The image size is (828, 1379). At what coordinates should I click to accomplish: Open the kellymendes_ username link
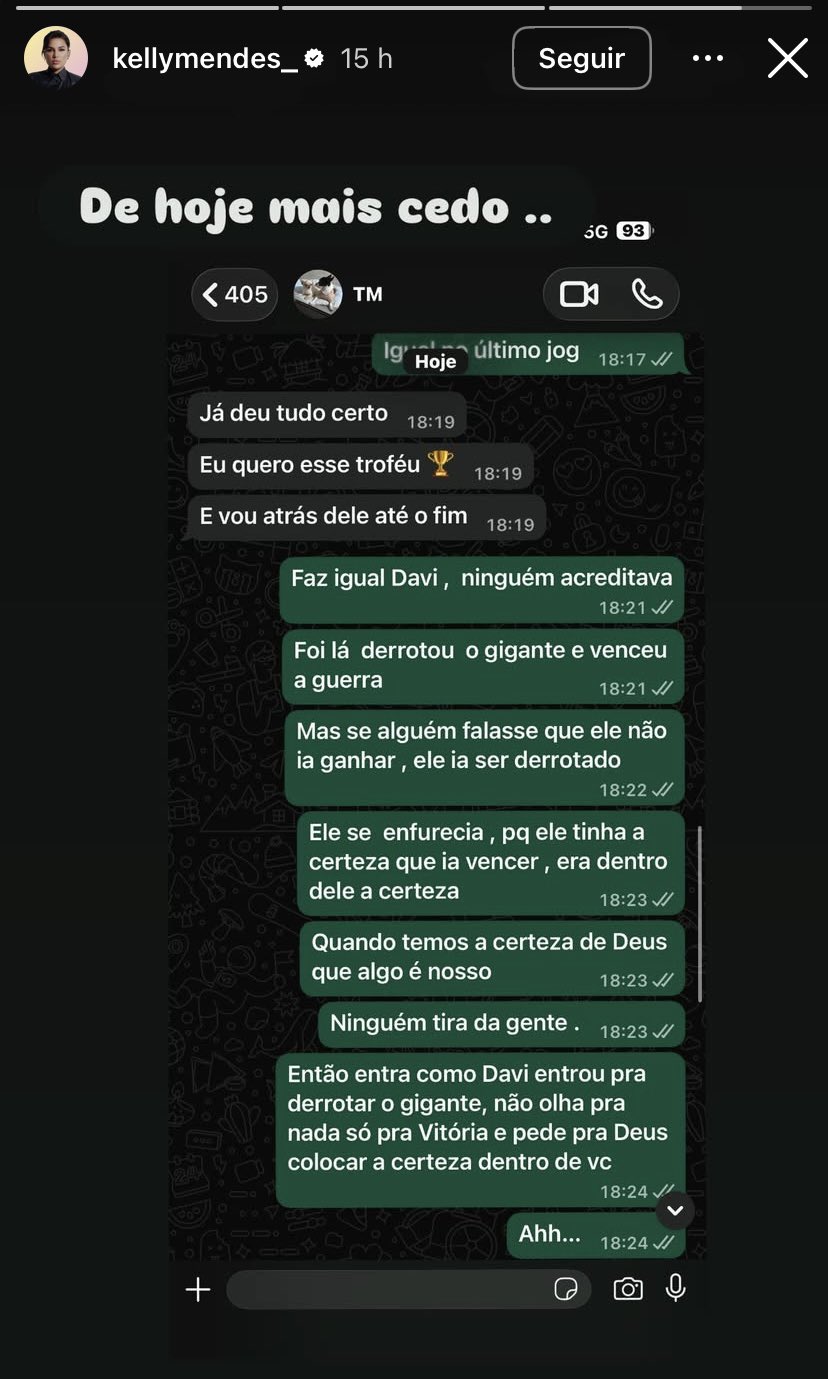pyautogui.click(x=205, y=59)
